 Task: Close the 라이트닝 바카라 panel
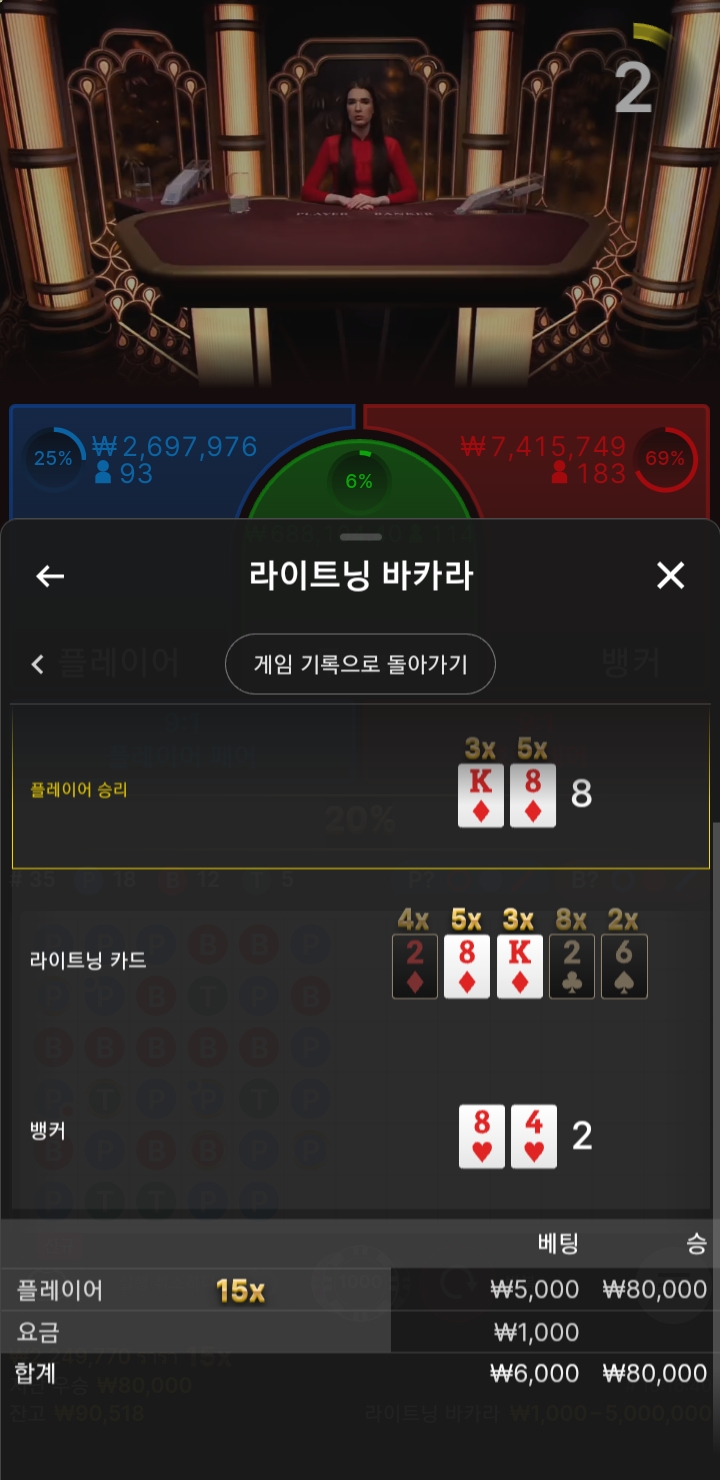pos(670,576)
